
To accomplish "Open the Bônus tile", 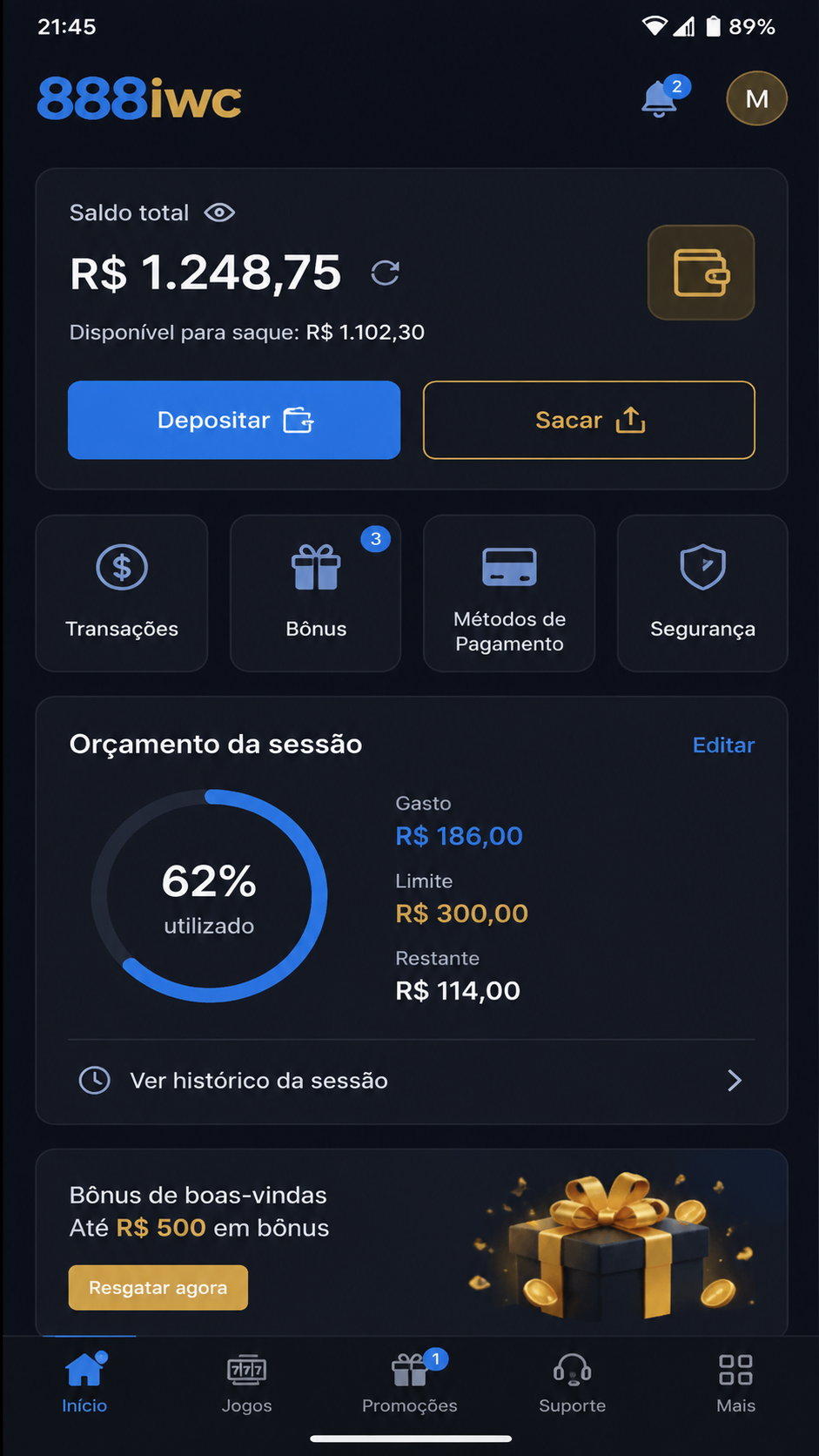I will [x=316, y=593].
